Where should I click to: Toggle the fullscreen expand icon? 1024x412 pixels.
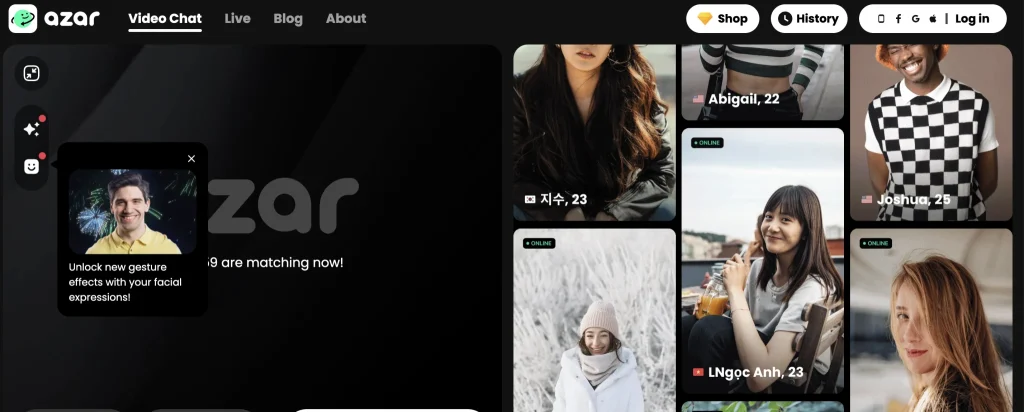(32, 73)
